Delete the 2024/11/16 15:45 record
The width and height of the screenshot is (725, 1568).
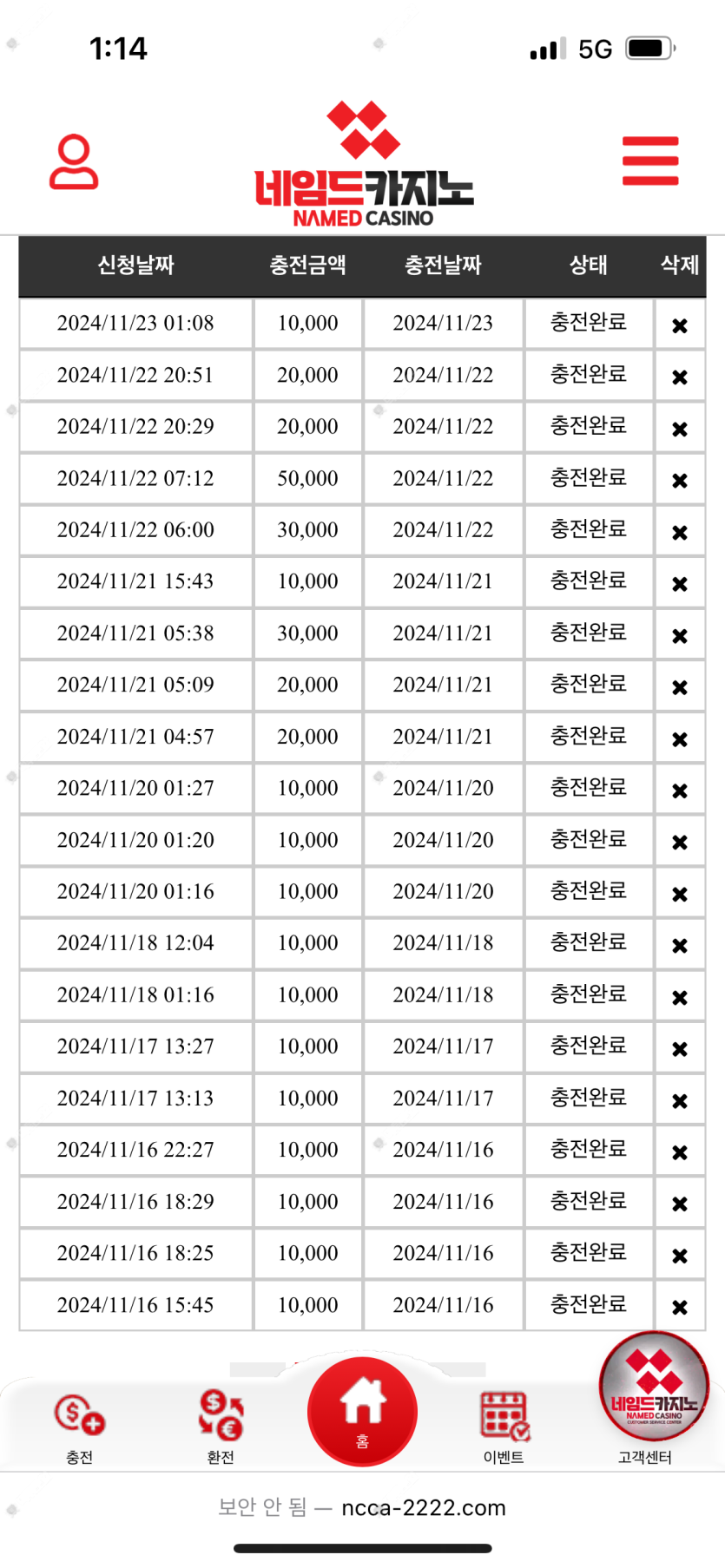pyautogui.click(x=680, y=1308)
